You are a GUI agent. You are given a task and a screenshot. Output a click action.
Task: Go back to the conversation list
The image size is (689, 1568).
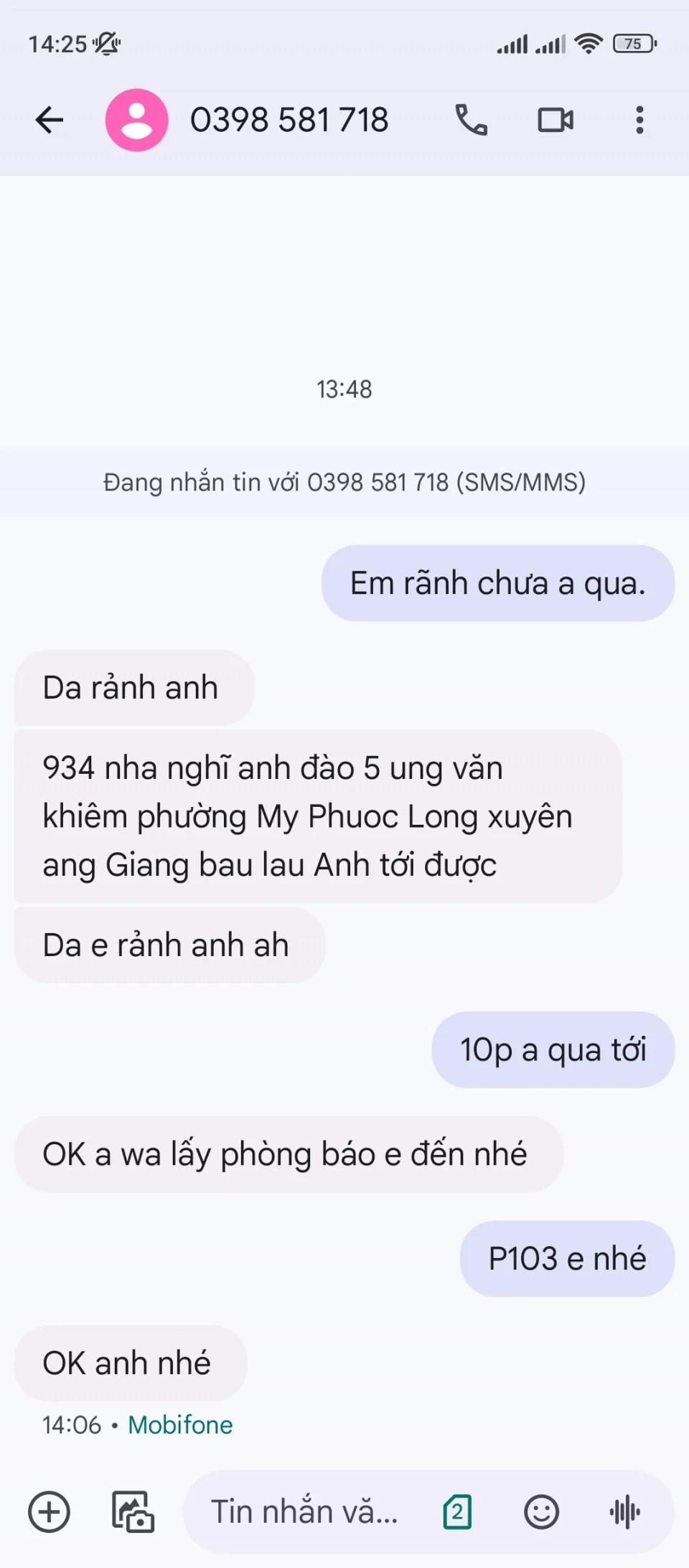(x=50, y=120)
